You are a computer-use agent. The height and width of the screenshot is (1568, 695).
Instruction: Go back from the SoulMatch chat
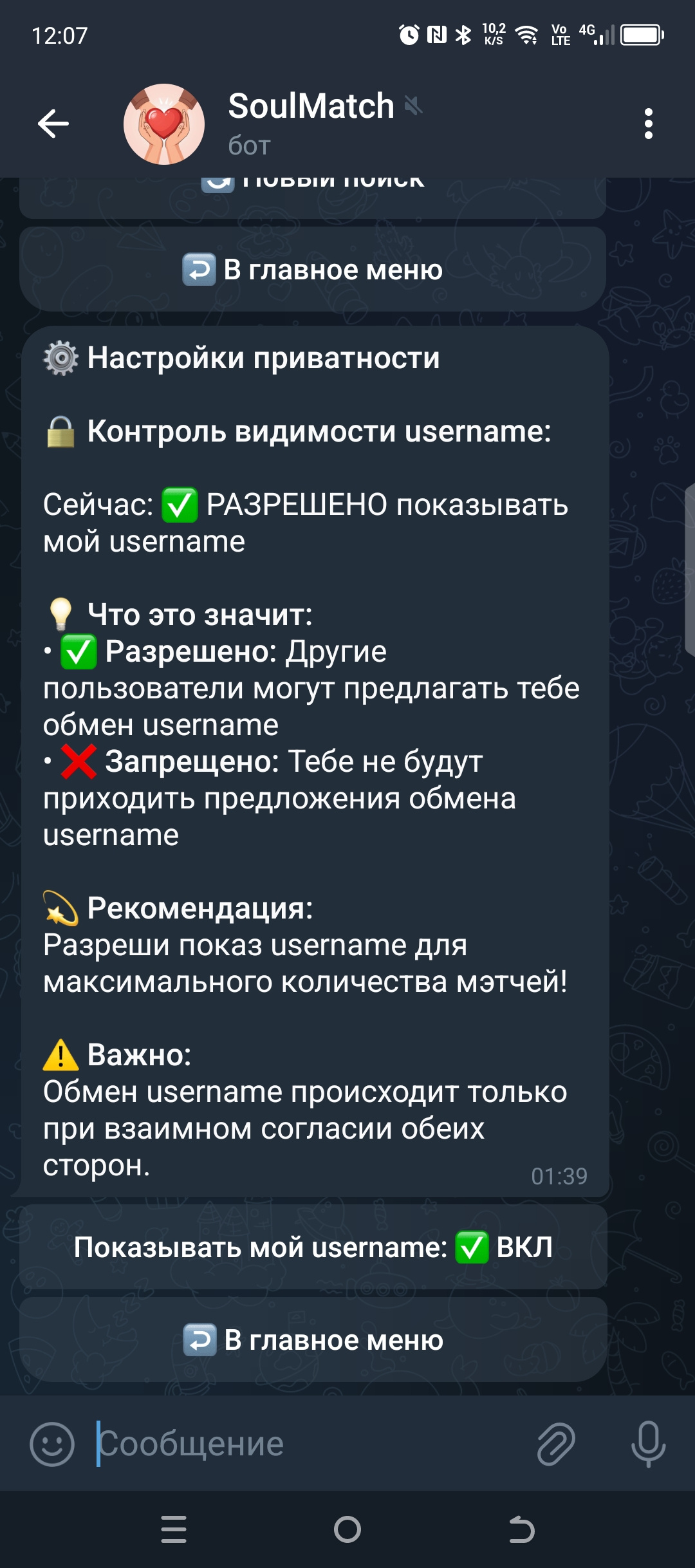coord(53,124)
